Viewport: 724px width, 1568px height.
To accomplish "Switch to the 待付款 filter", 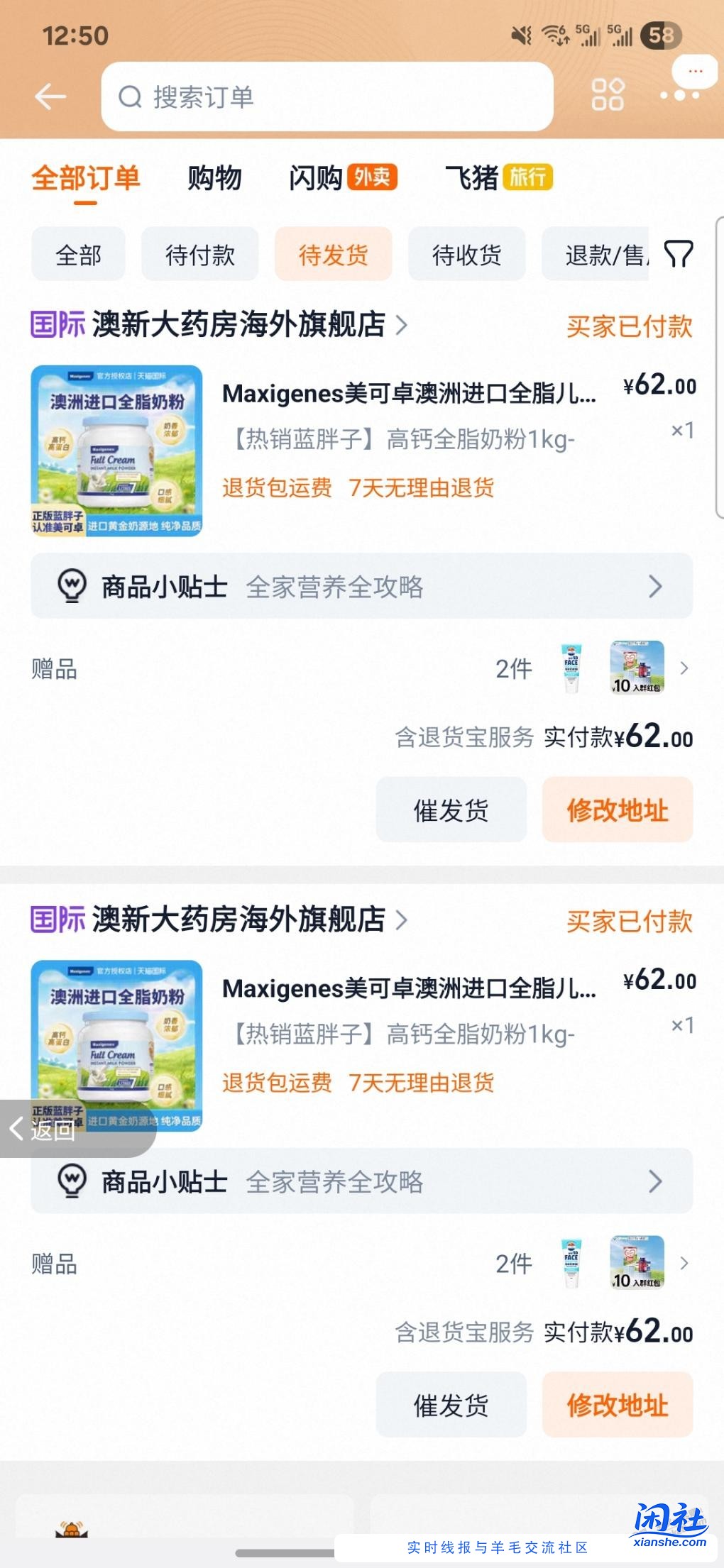I will [x=199, y=254].
